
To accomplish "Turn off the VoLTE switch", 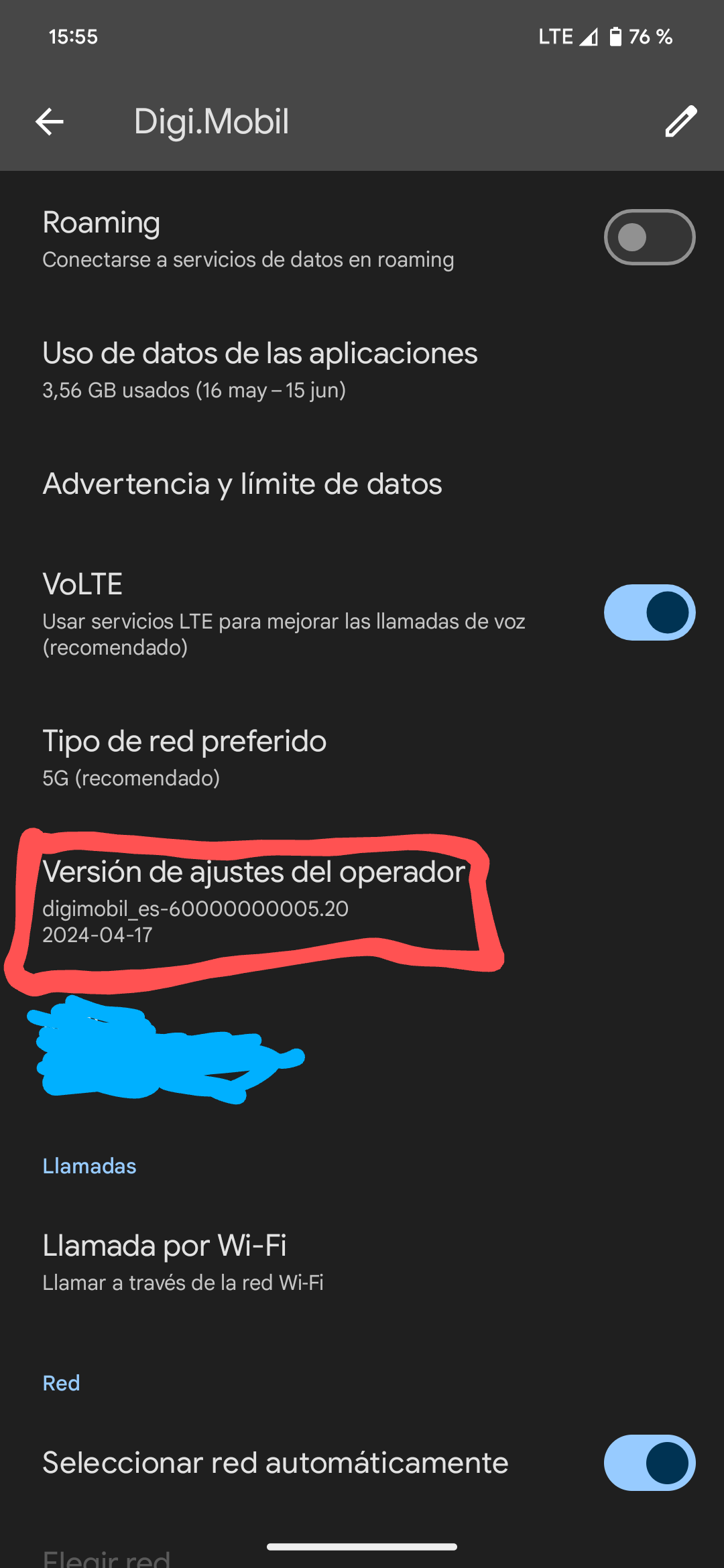I will click(649, 612).
